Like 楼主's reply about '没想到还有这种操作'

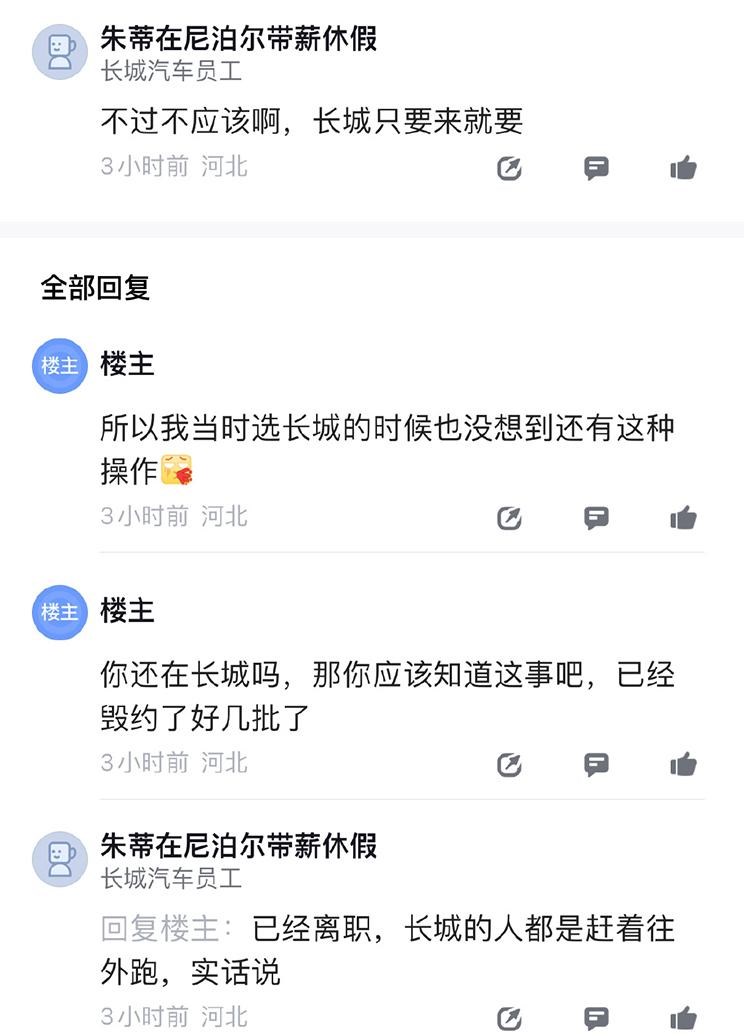tap(683, 517)
